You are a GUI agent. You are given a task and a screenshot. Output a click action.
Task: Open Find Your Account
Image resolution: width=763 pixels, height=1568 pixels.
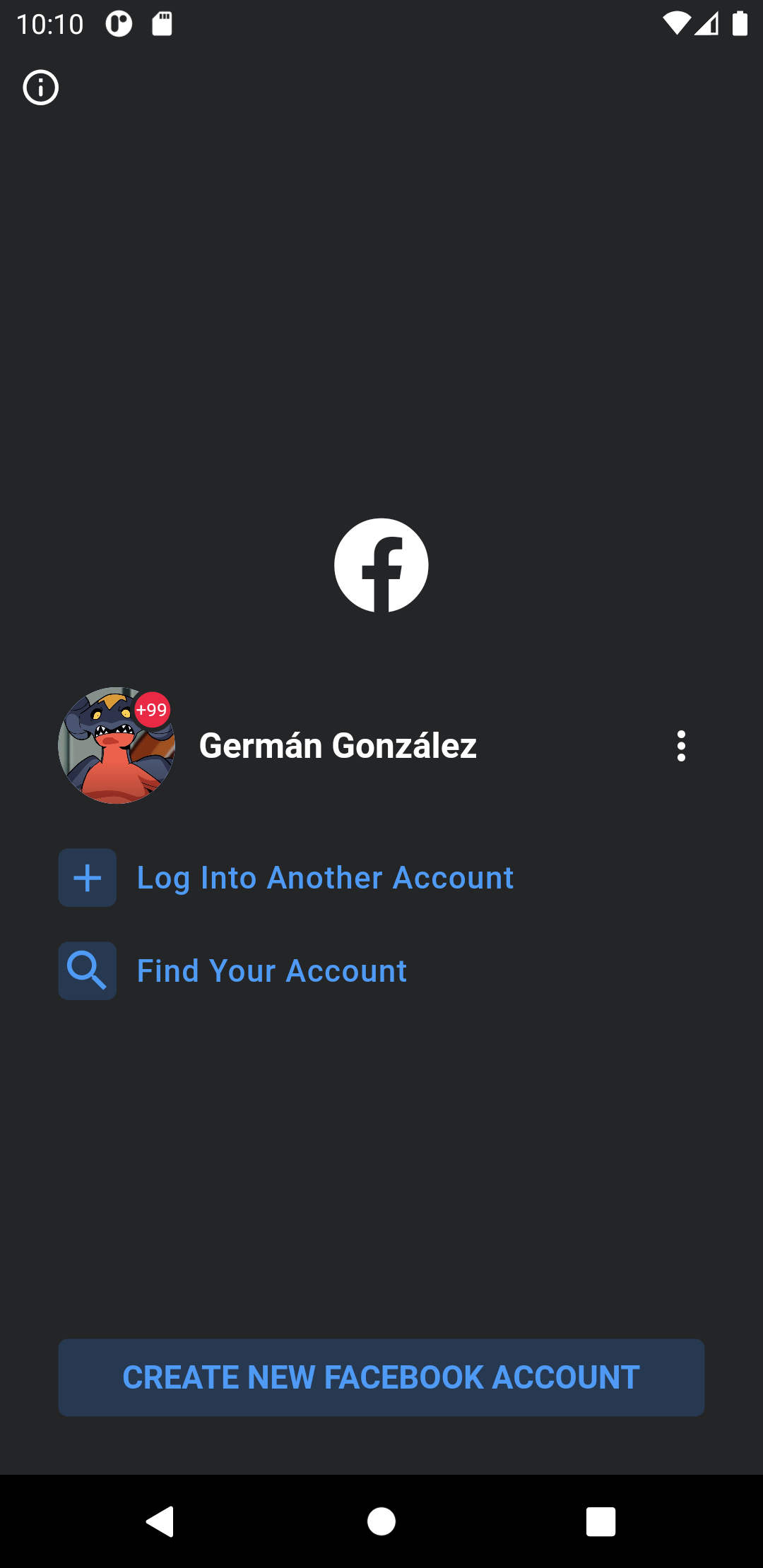click(x=271, y=971)
